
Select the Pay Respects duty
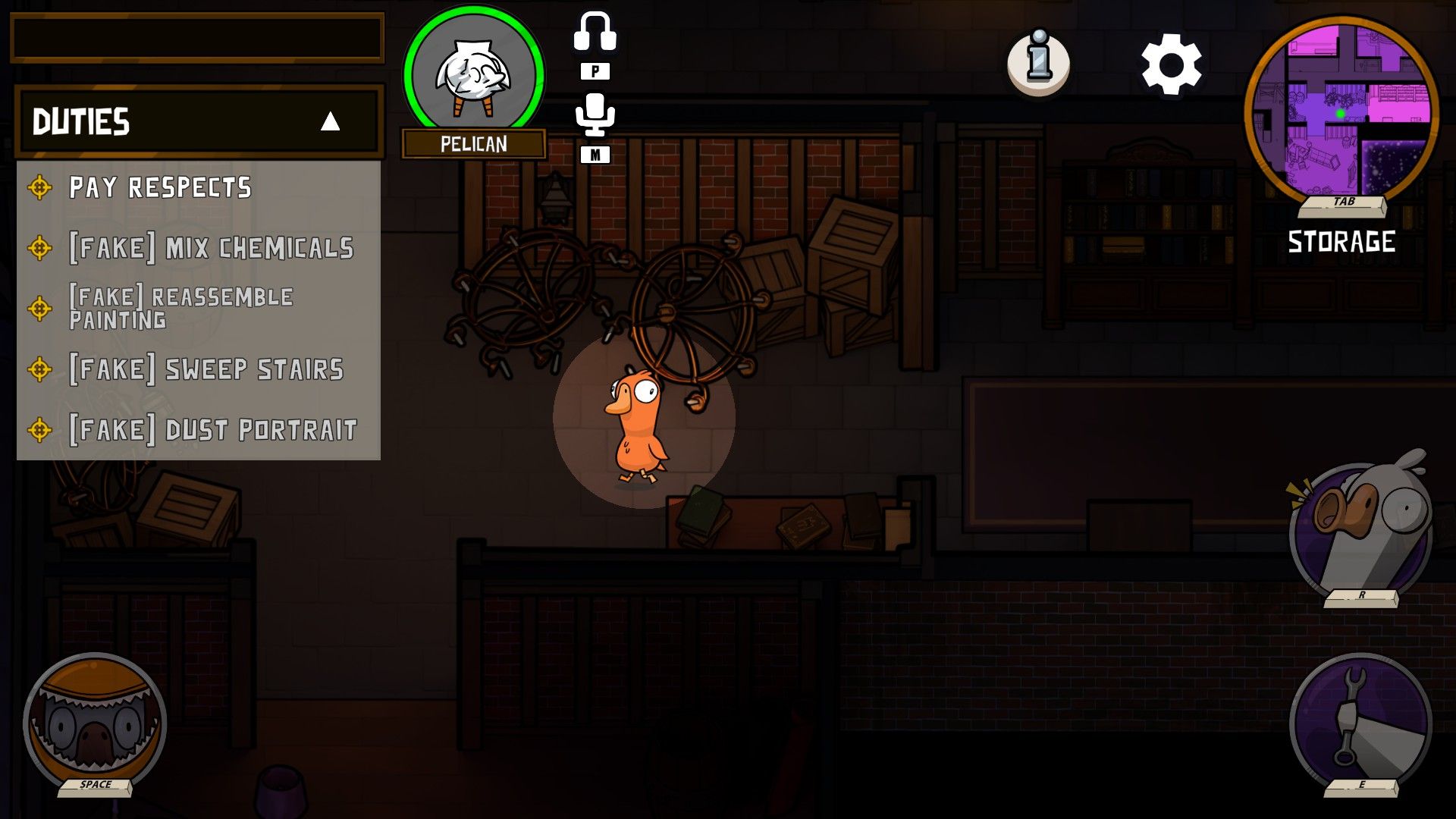pyautogui.click(x=159, y=187)
